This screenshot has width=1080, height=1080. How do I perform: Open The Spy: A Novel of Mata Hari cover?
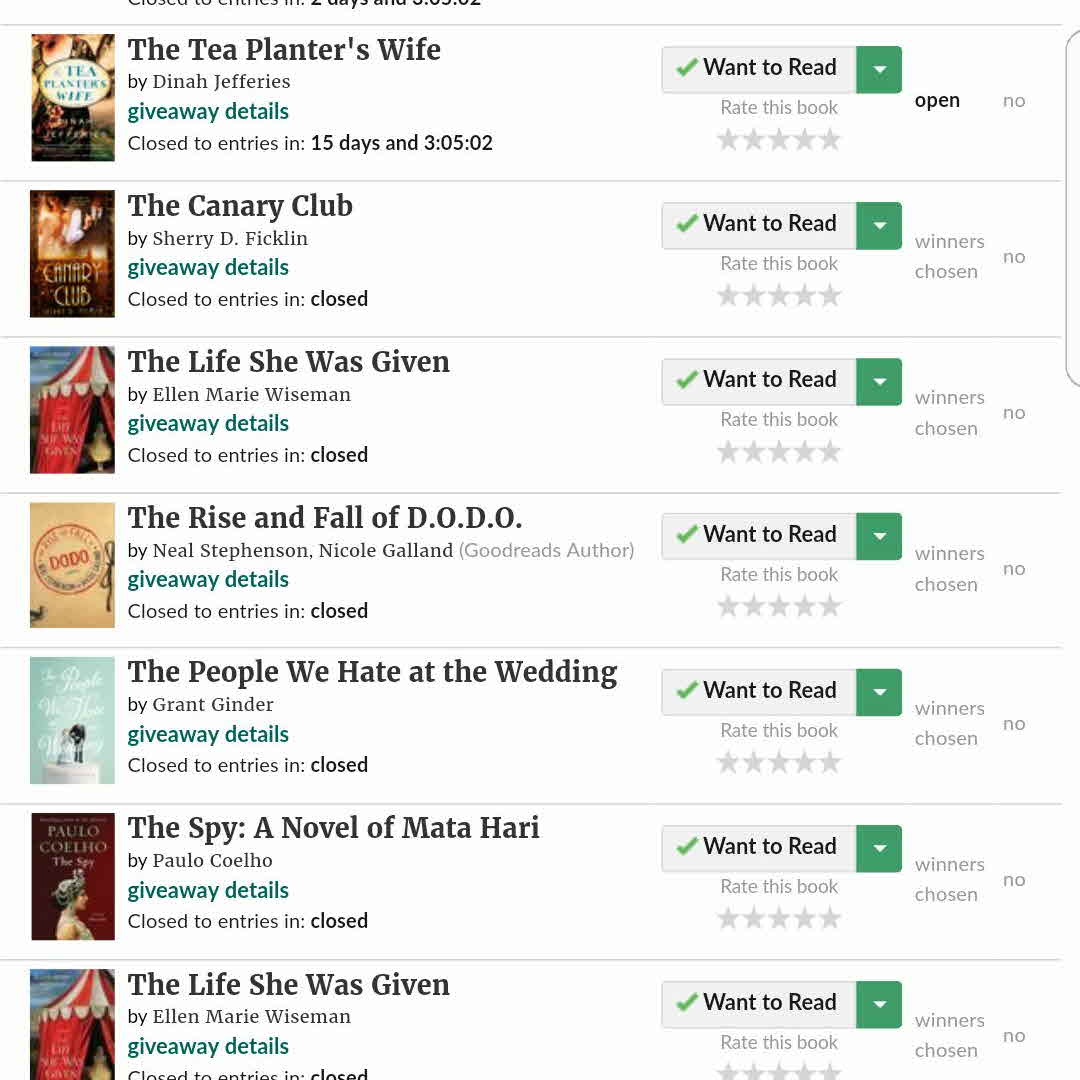click(x=72, y=877)
